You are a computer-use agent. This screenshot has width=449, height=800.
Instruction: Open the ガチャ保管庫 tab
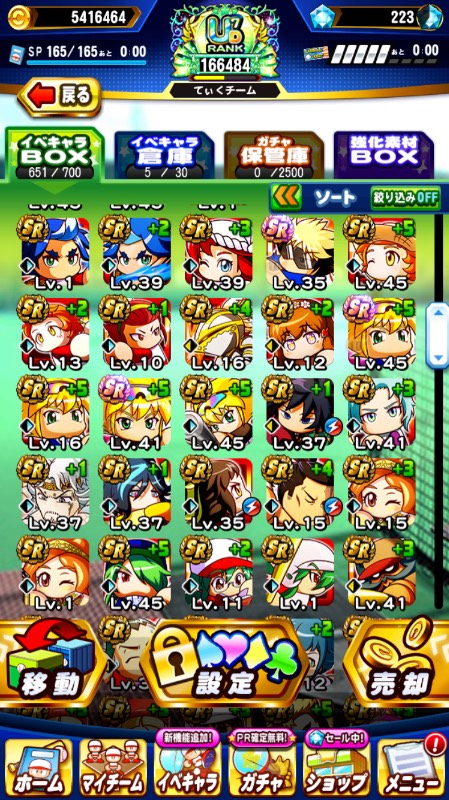(274, 156)
